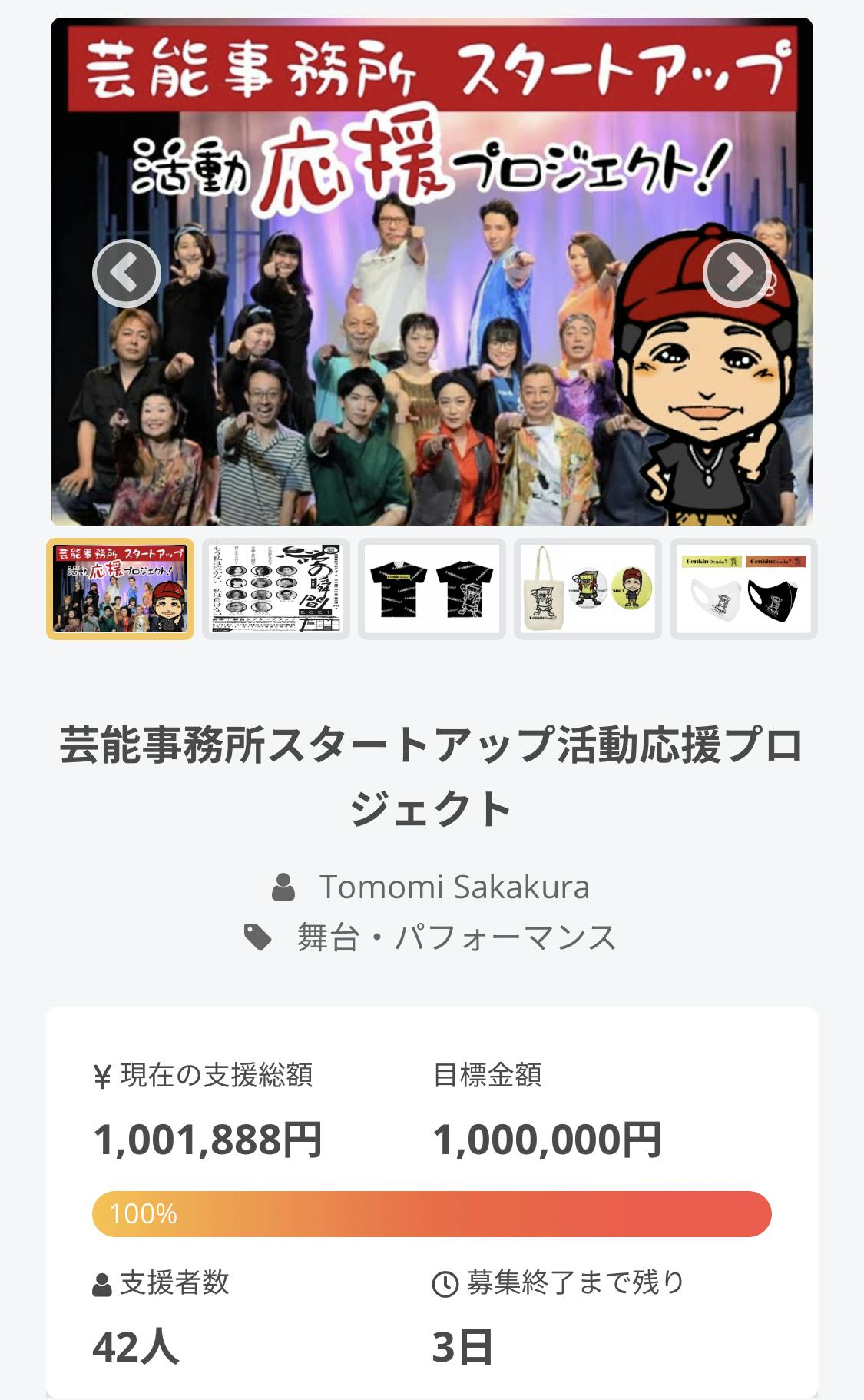Show the previous carousel image

[127, 273]
